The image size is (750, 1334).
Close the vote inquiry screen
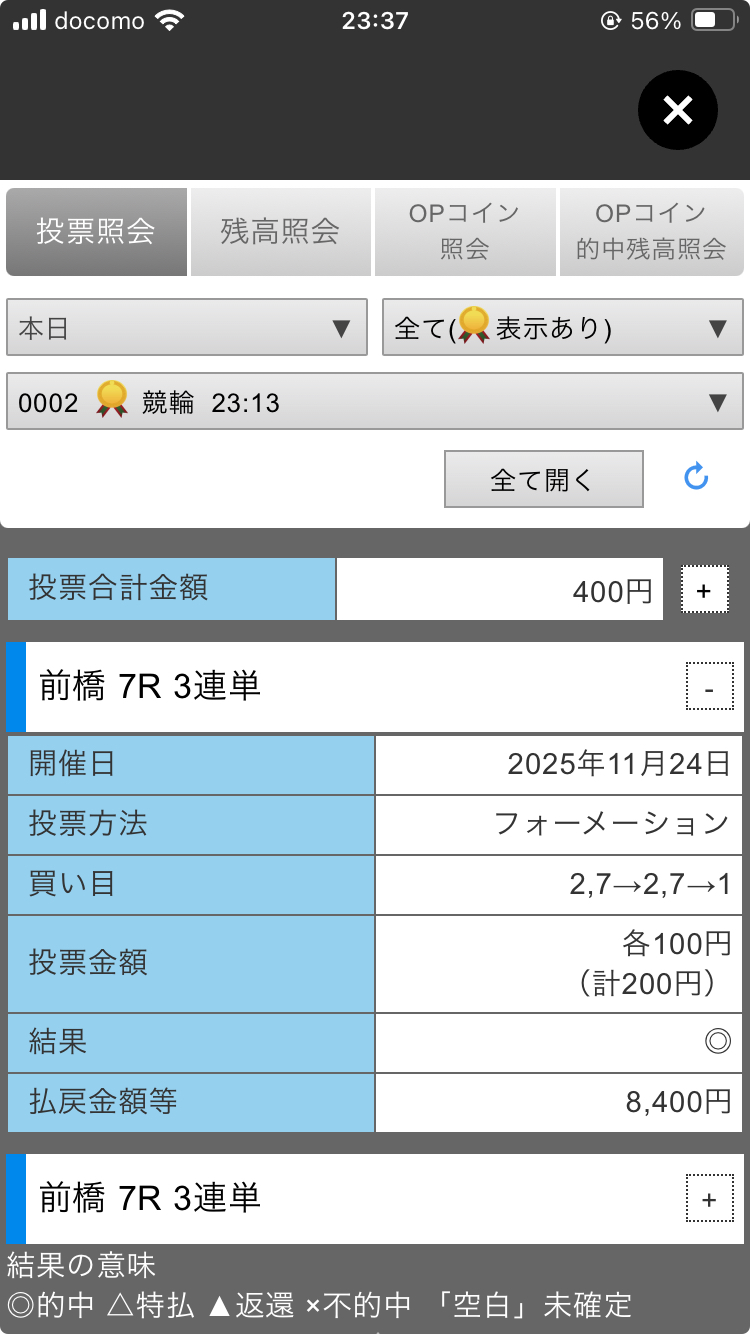(x=677, y=110)
